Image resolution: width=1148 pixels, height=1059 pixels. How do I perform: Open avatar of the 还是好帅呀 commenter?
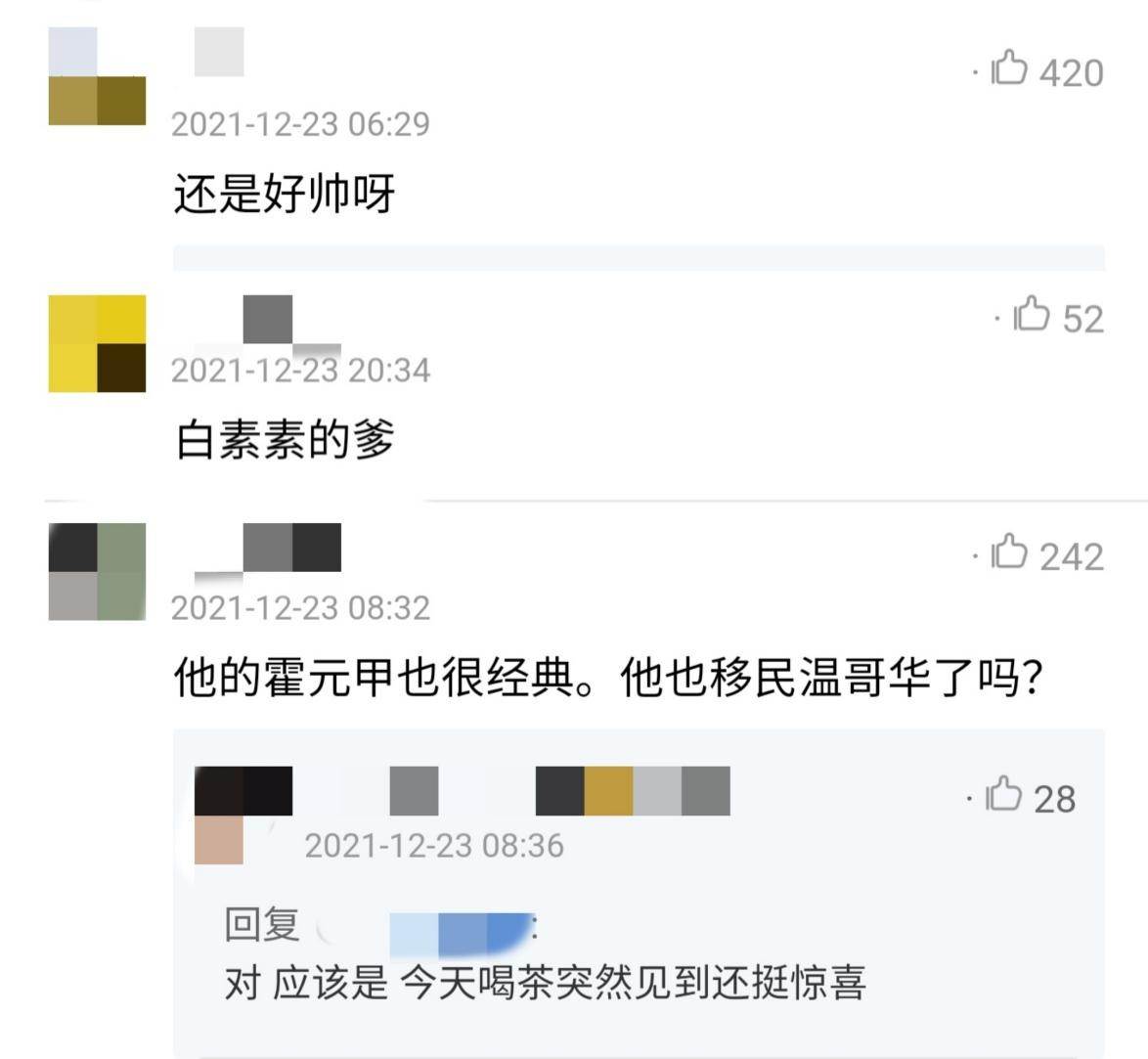click(97, 76)
